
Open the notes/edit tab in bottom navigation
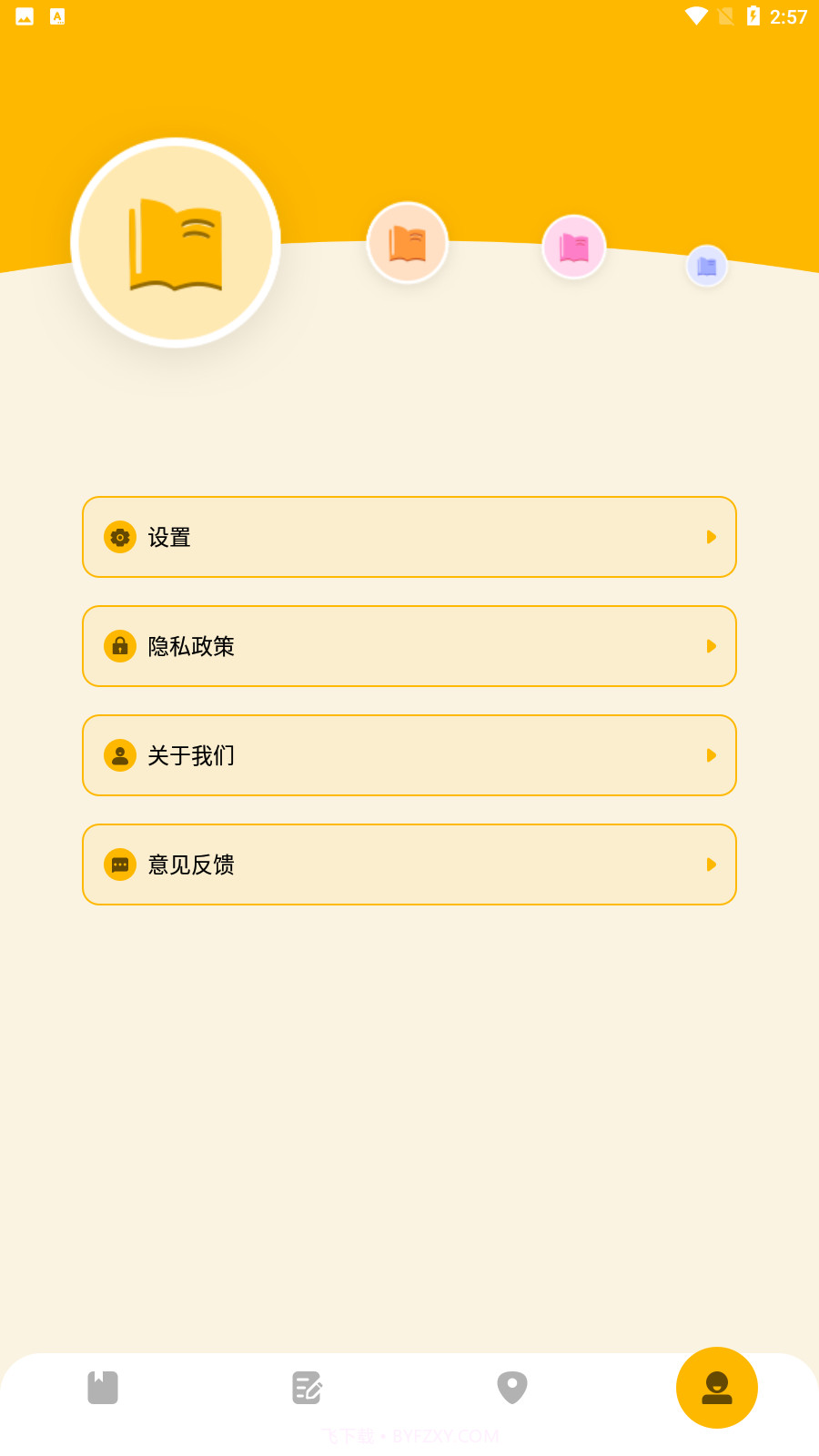coord(307,1388)
